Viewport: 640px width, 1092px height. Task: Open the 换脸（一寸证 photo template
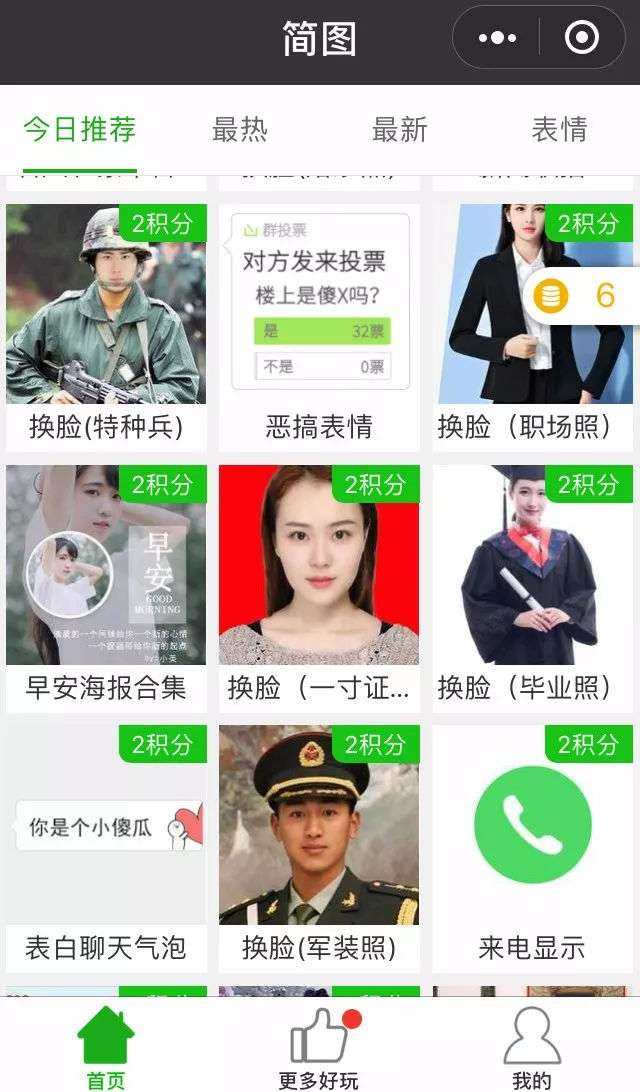point(319,588)
